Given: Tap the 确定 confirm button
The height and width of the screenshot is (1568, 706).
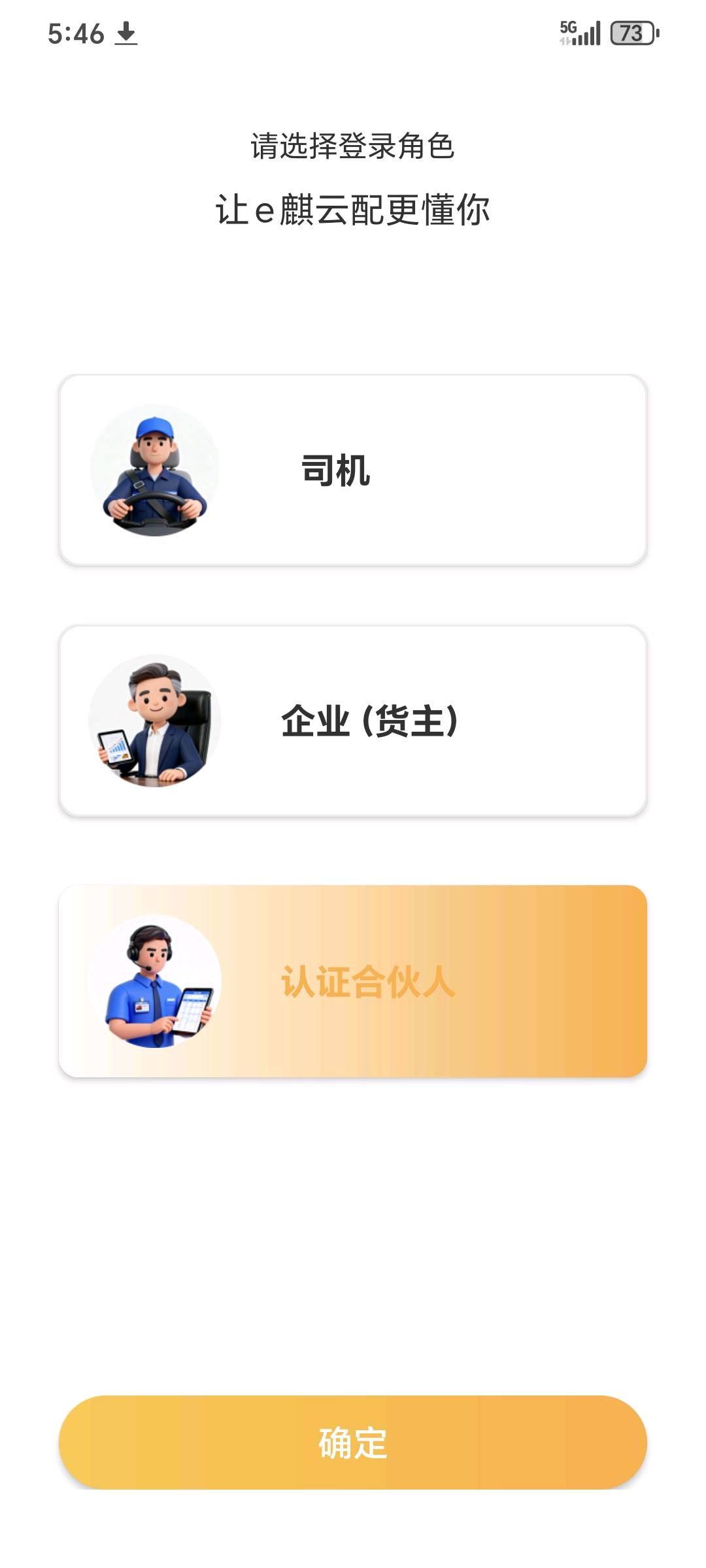Looking at the screenshot, I should click(353, 1446).
